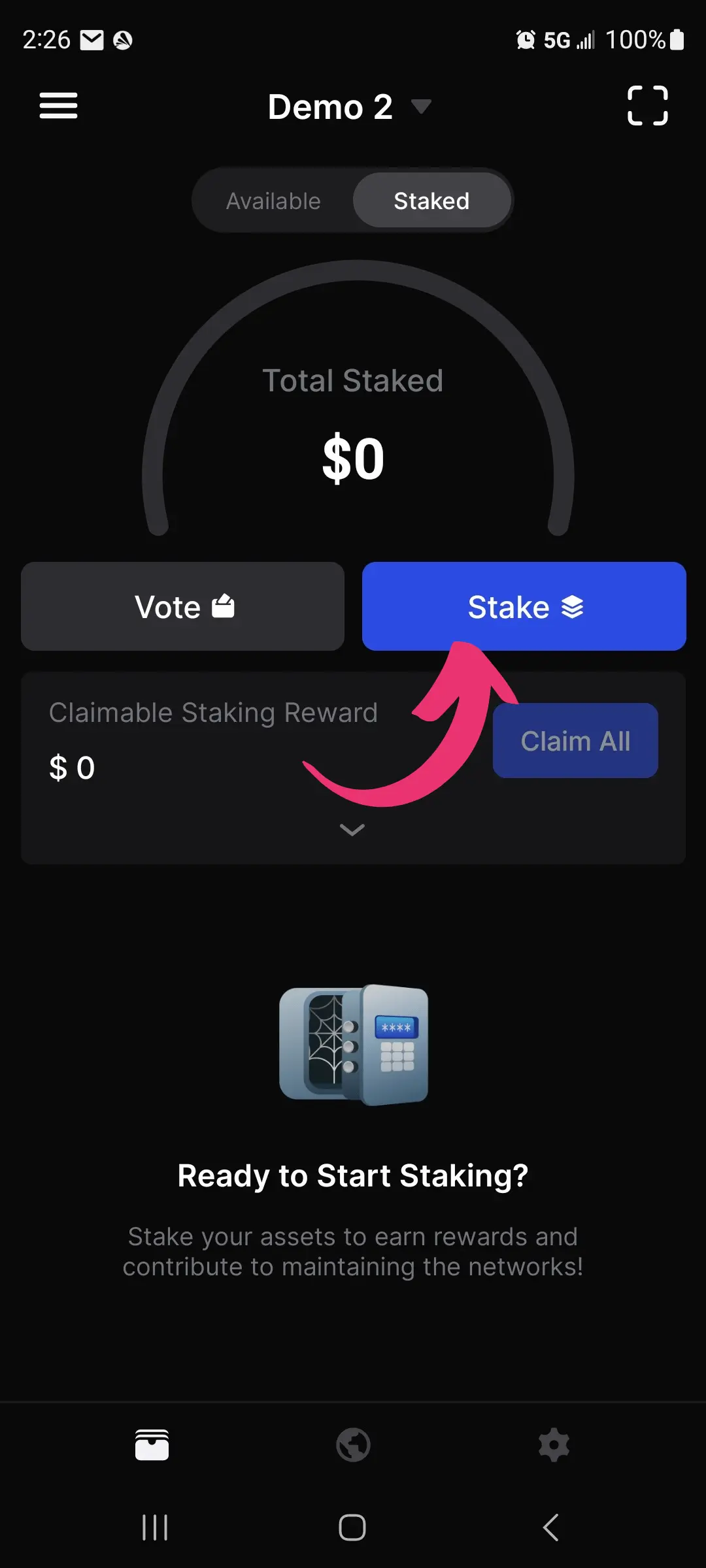
Task: Go back with the system back button
Action: coord(551,1527)
